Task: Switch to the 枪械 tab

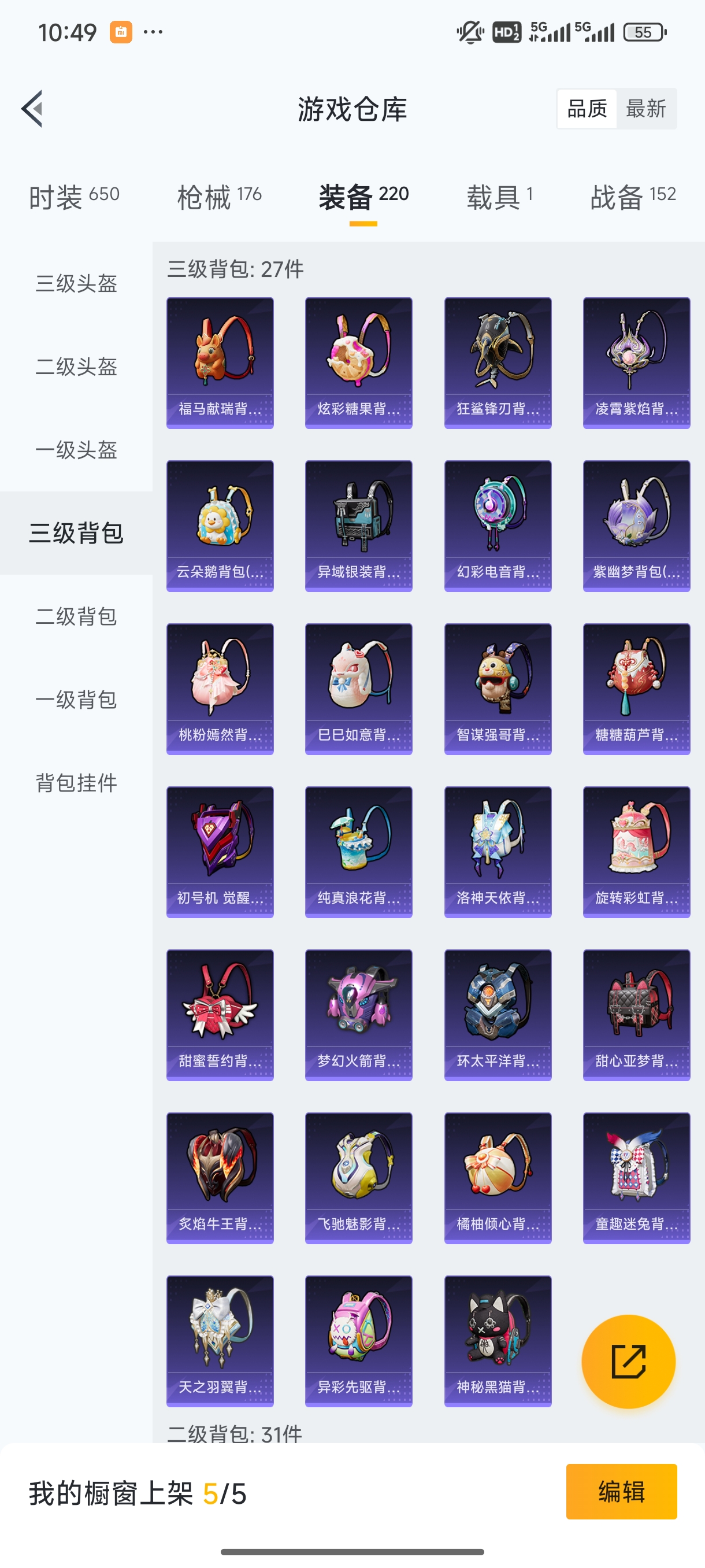Action: pyautogui.click(x=219, y=197)
